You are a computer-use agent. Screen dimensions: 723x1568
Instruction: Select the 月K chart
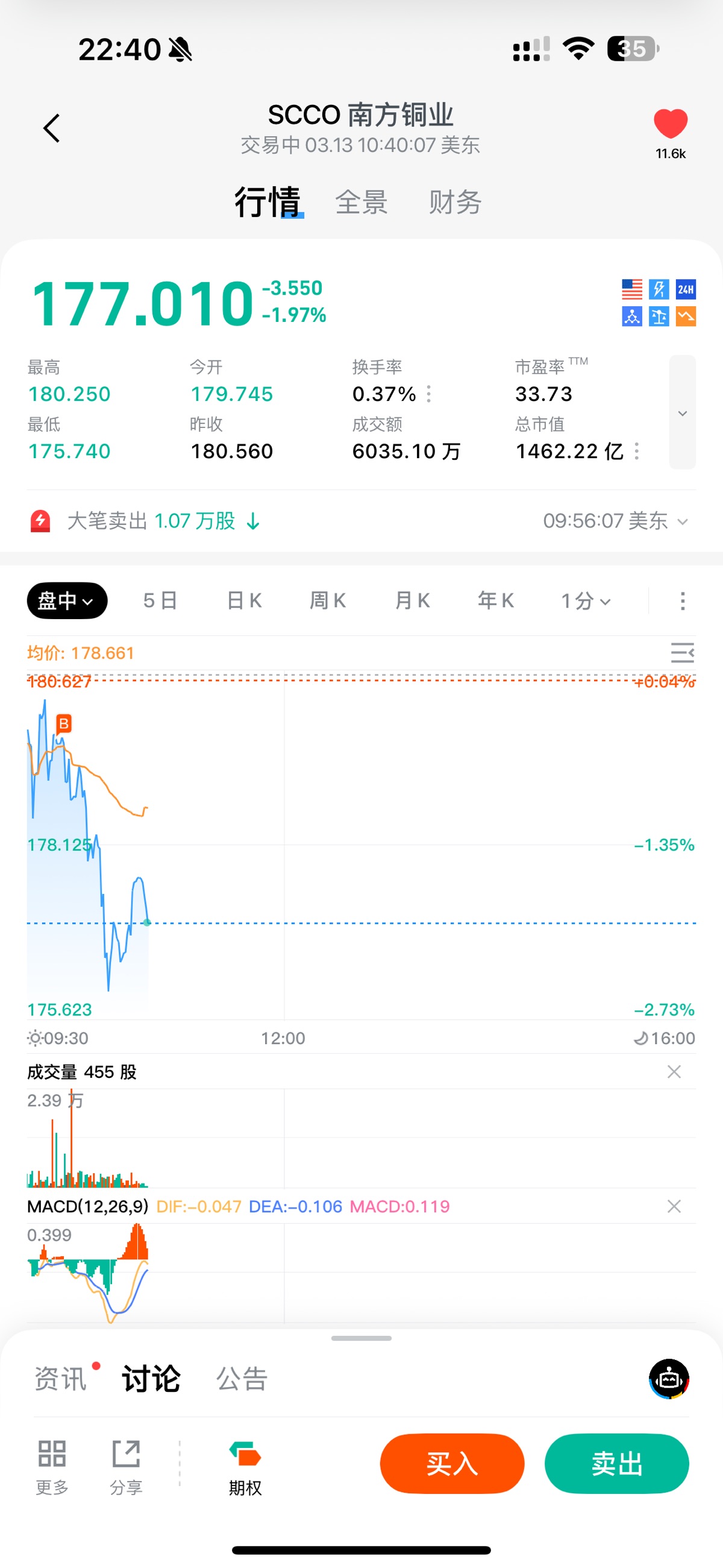click(412, 602)
